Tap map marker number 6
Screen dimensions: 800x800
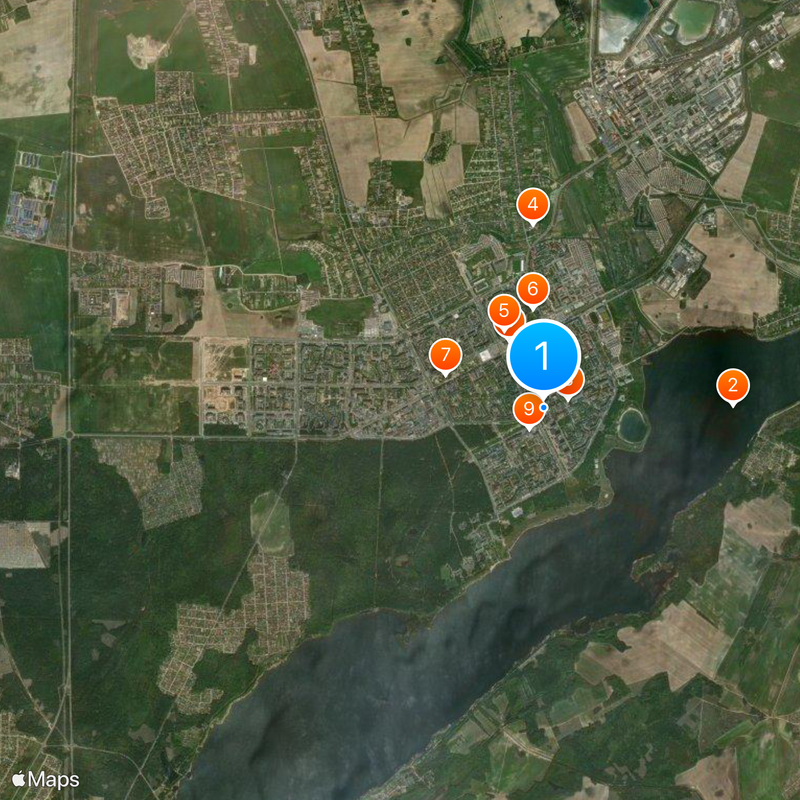click(x=533, y=290)
